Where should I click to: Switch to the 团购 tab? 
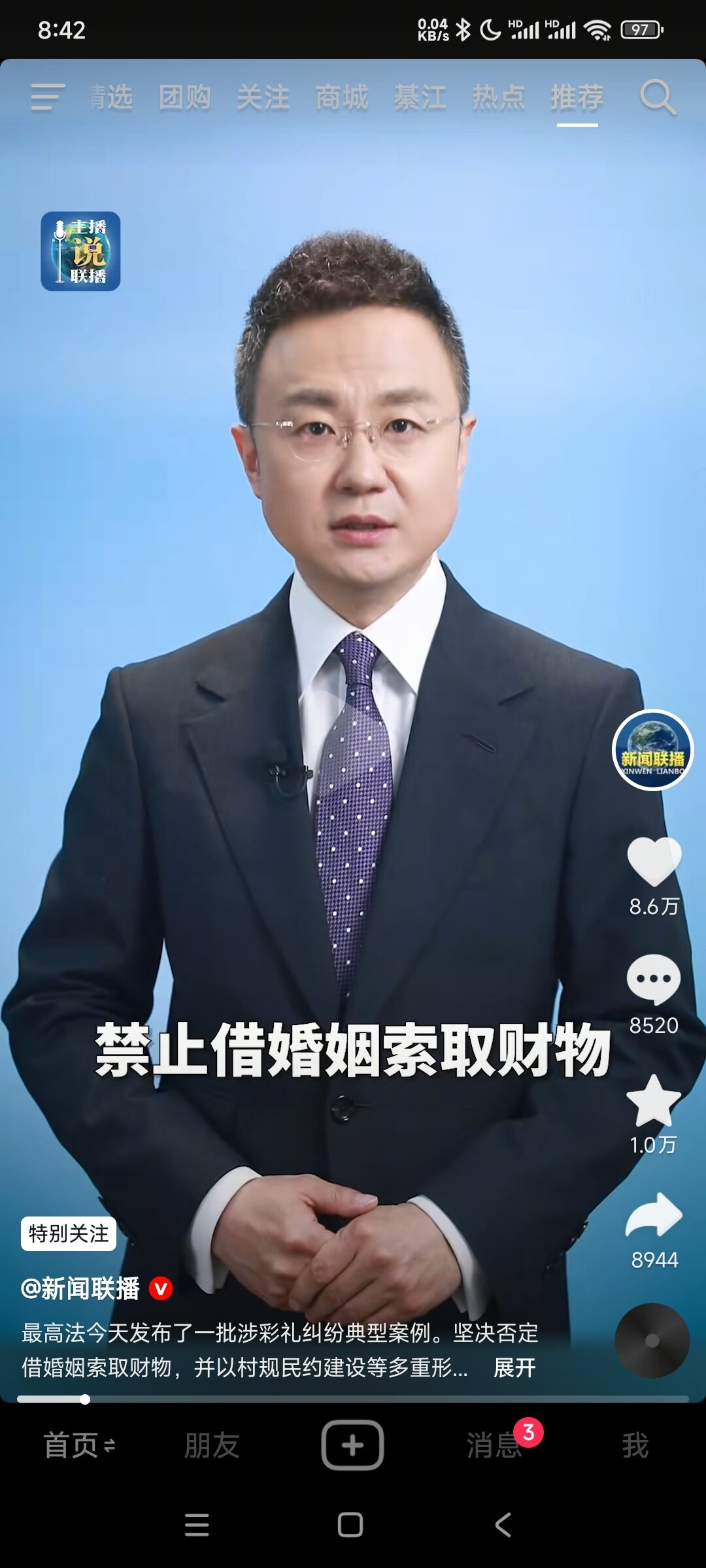[x=185, y=97]
